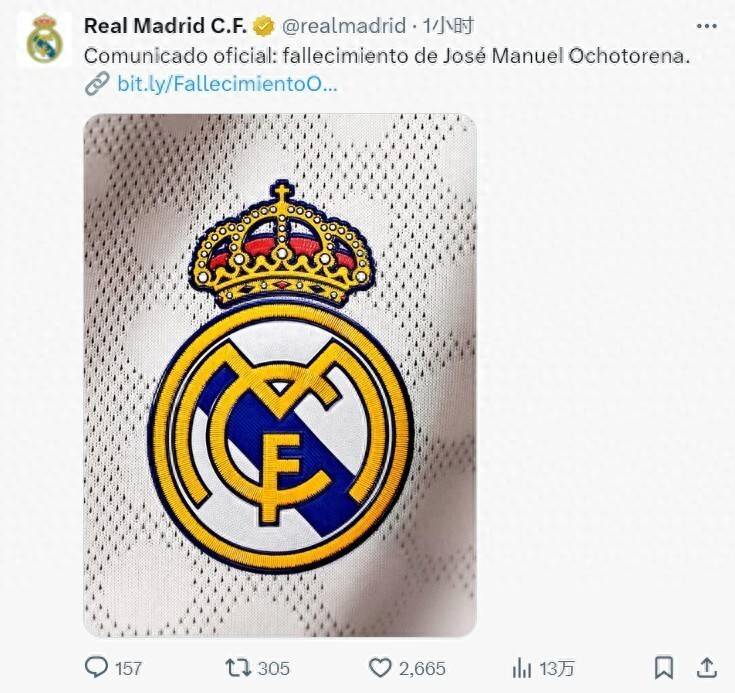Screen dimensions: 735x693
Task: Bookmark this Real Madrid tweet
Action: tap(663, 667)
